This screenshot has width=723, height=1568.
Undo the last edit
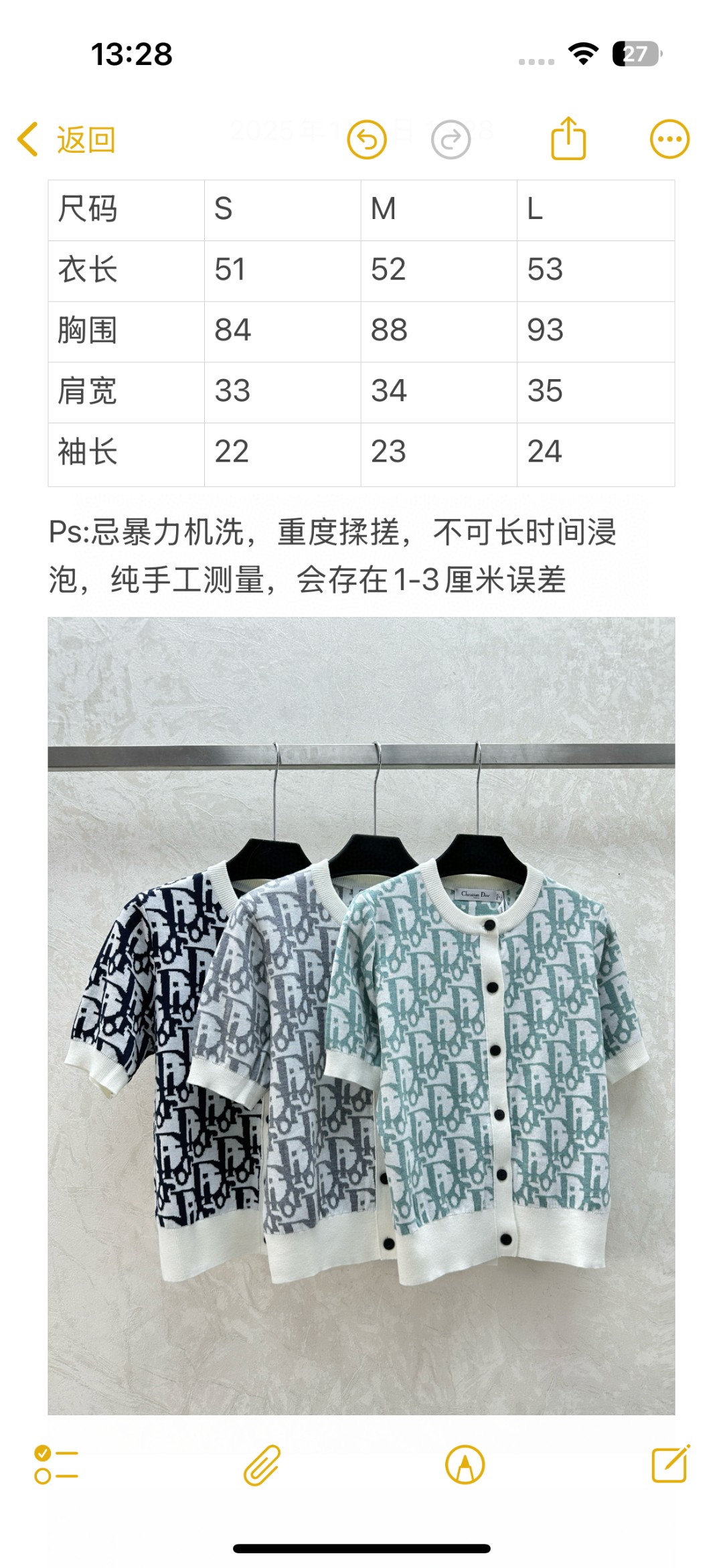click(x=367, y=140)
